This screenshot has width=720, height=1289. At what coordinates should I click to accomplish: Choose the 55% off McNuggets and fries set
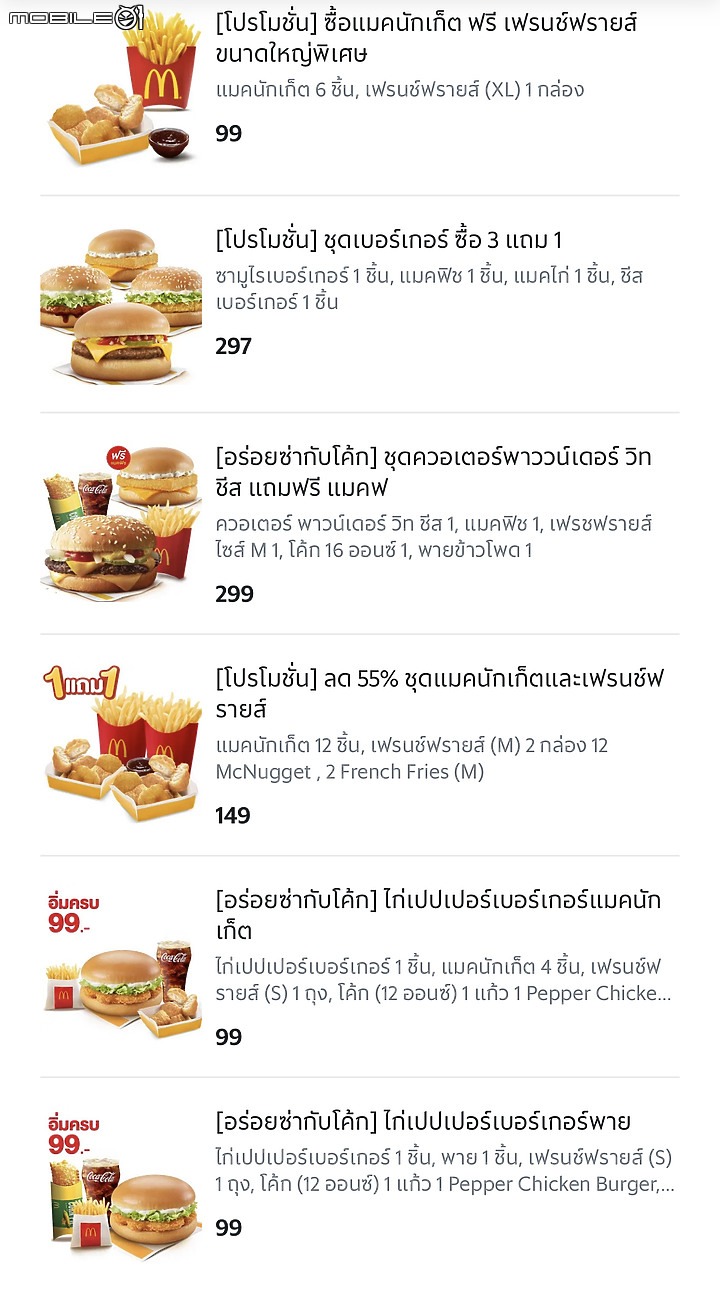click(x=360, y=745)
